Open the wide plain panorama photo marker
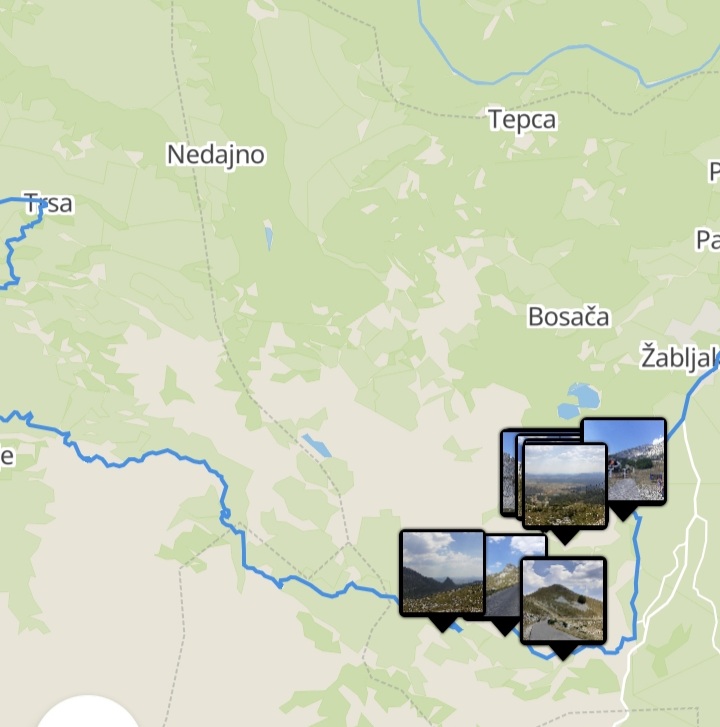Viewport: 720px width, 727px height. click(x=565, y=485)
